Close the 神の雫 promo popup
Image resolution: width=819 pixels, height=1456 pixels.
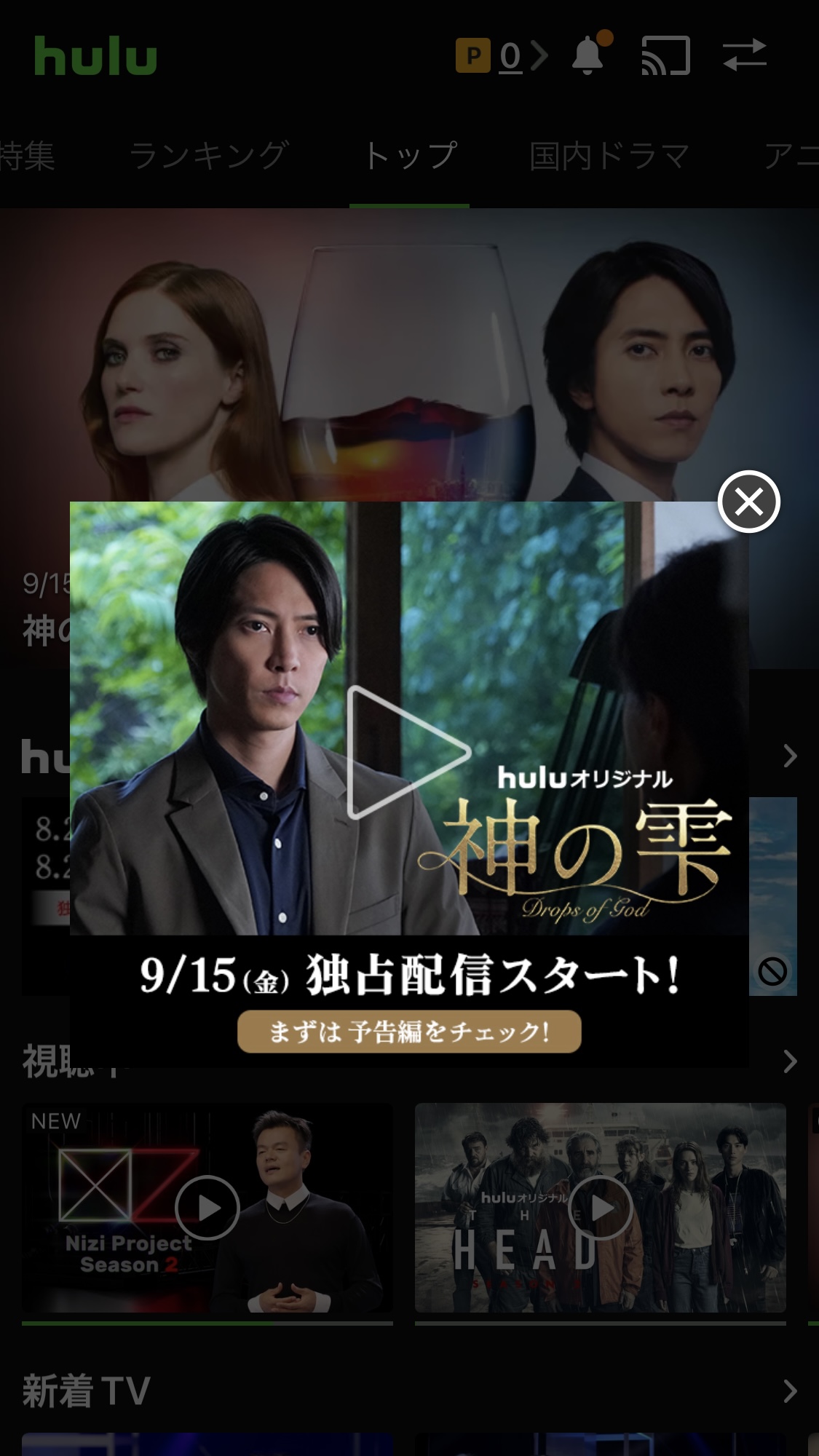coord(748,502)
